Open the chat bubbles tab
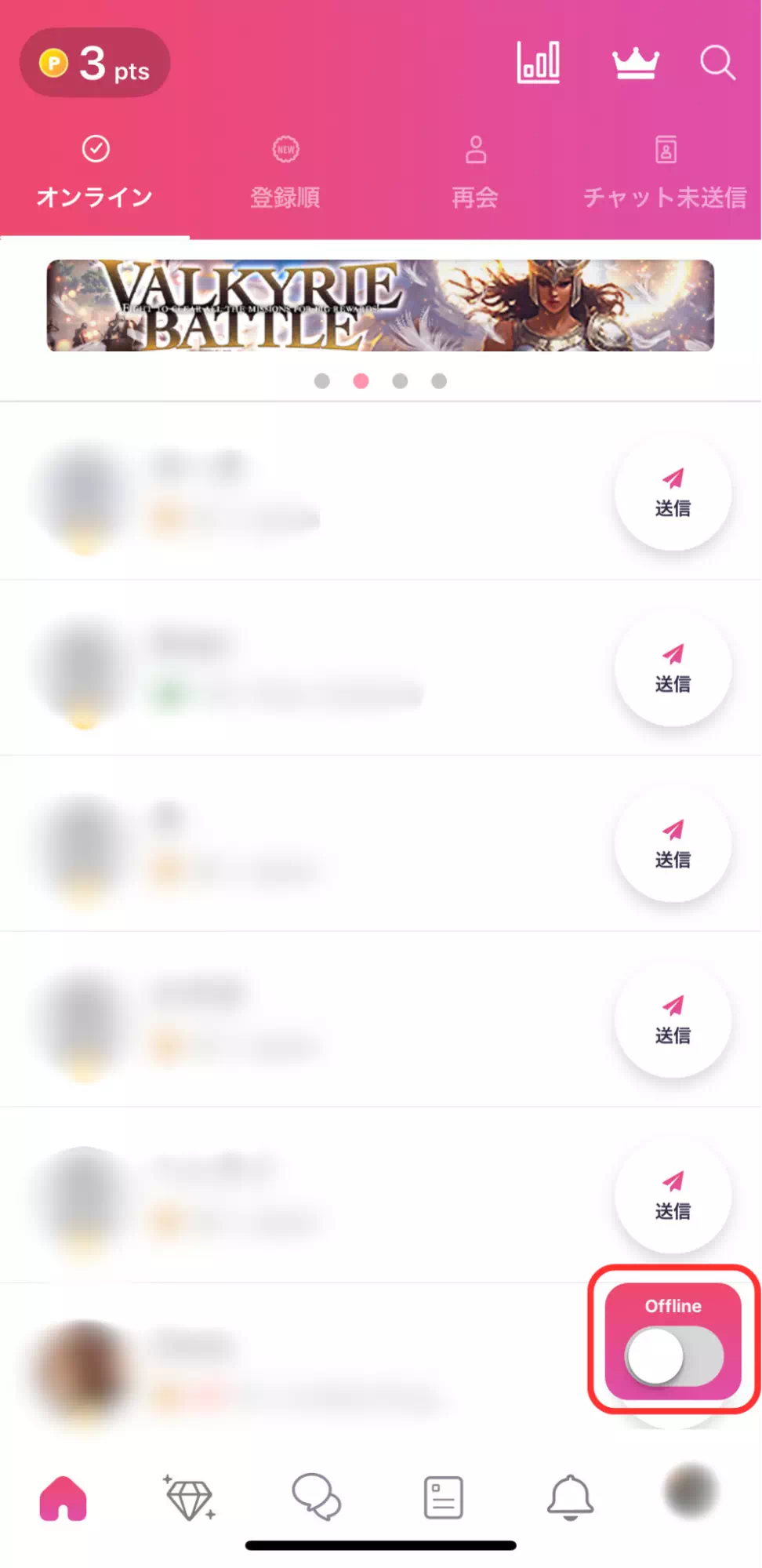Viewport: 762px width, 1568px height. click(317, 1497)
